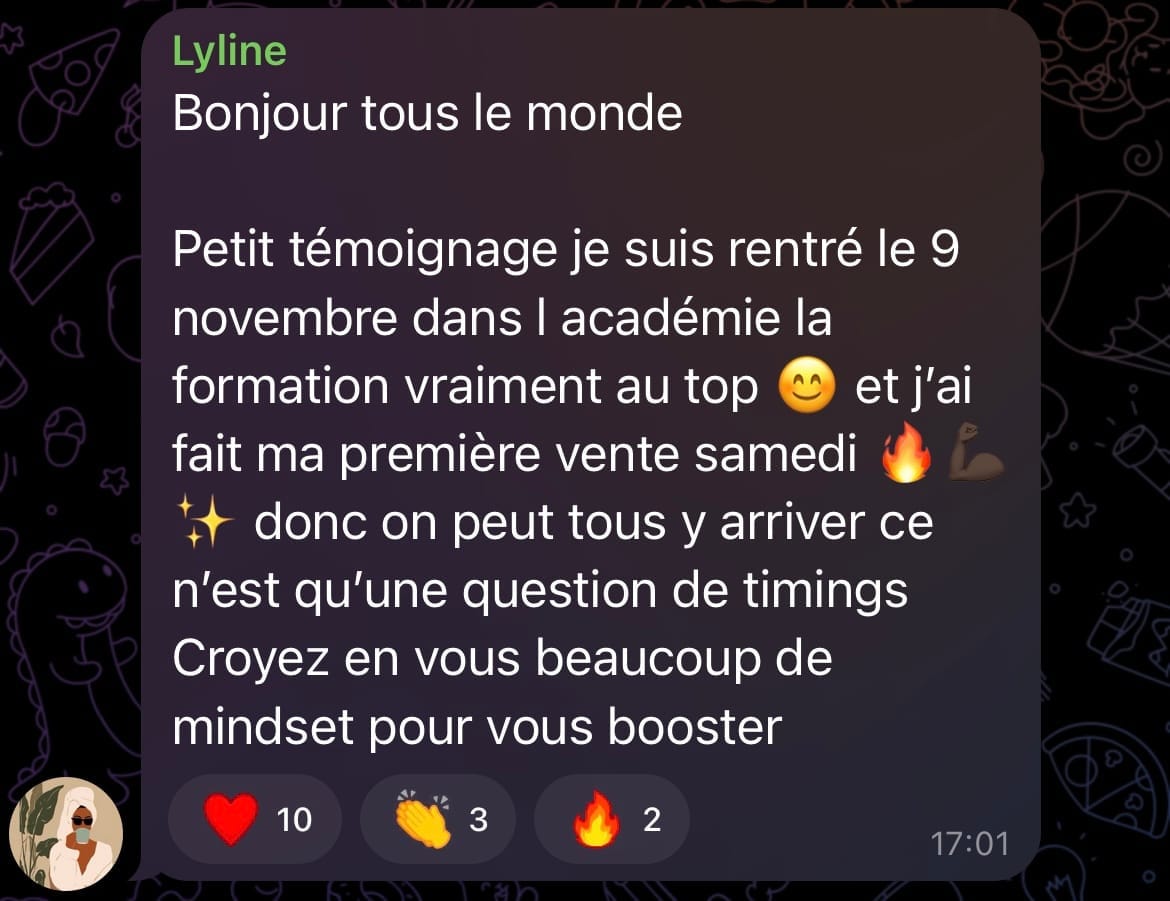1170x901 pixels.
Task: Open Lyline's profile from her name
Action: coord(229,51)
